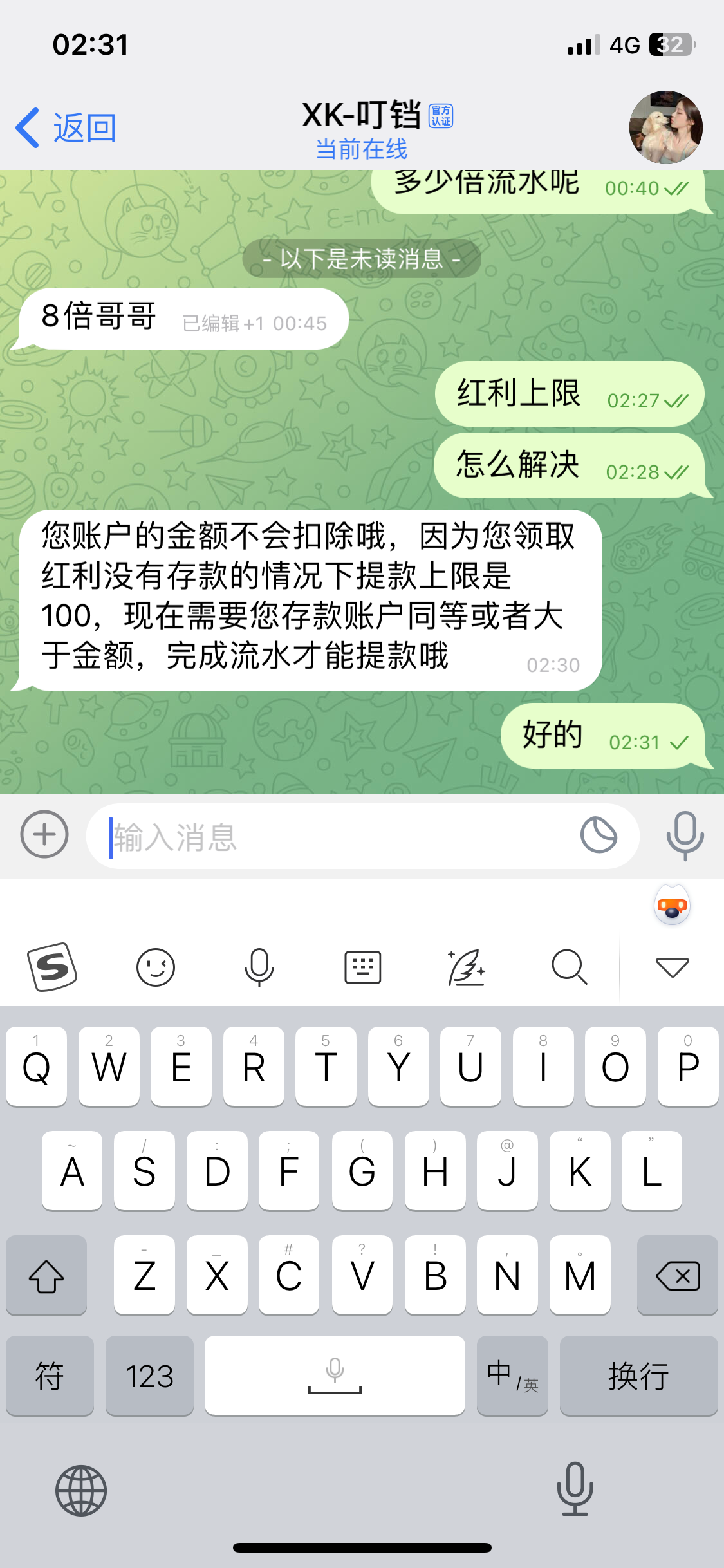Viewport: 724px width, 1568px height.
Task: Tap the 换行 return key
Action: point(638,1376)
